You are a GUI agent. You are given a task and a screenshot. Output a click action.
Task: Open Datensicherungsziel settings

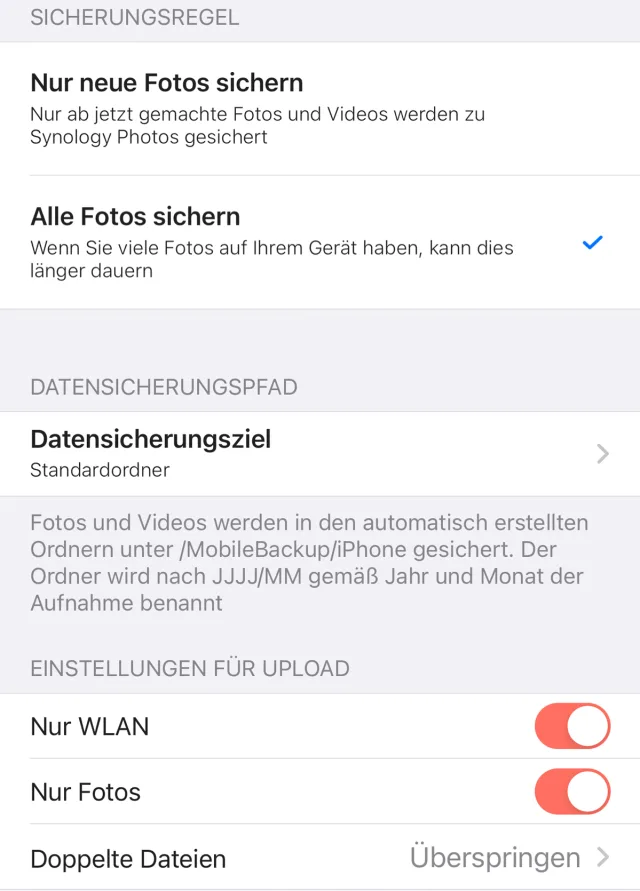320,453
